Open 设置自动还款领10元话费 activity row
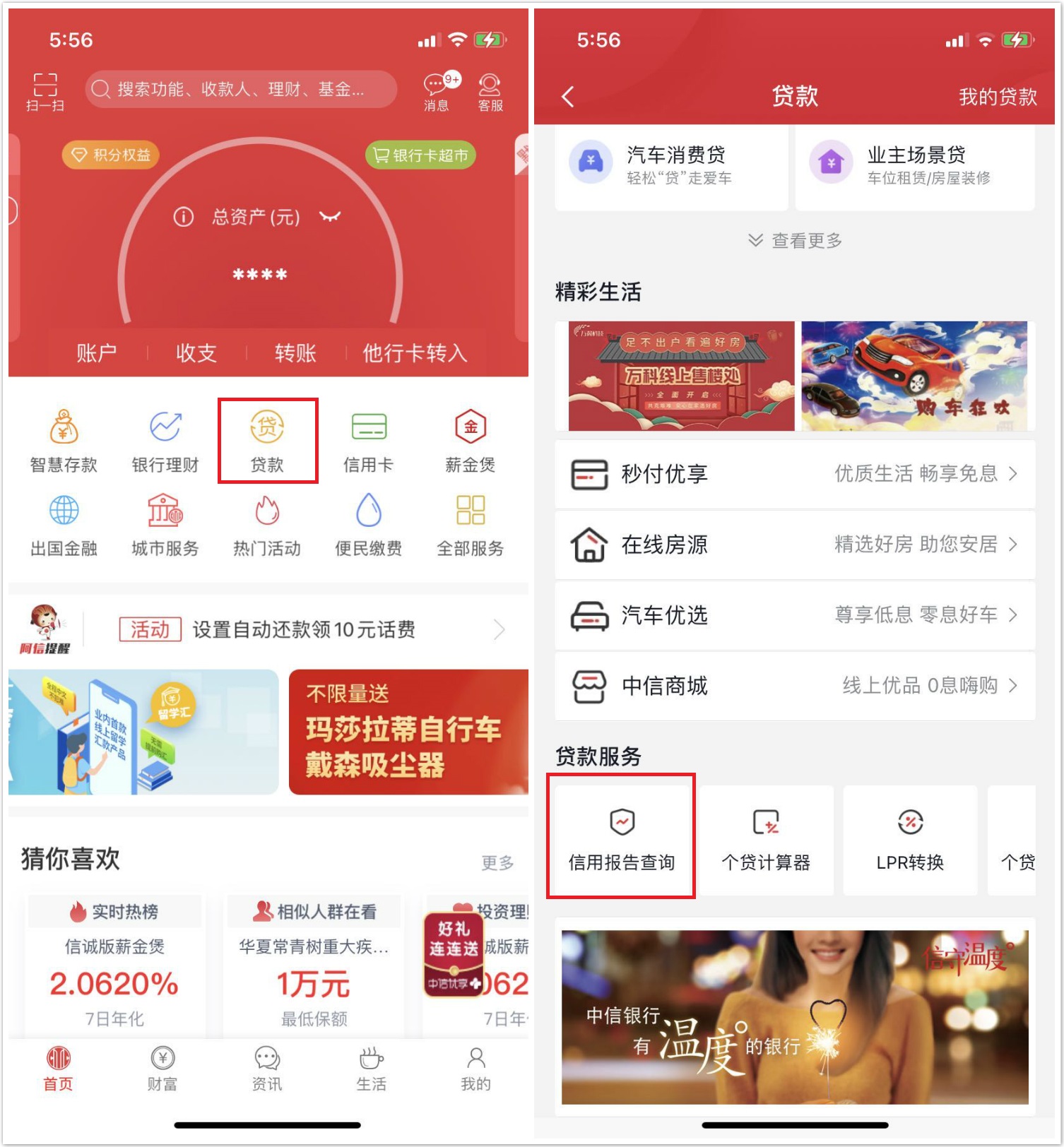The image size is (1064, 1147). (304, 629)
